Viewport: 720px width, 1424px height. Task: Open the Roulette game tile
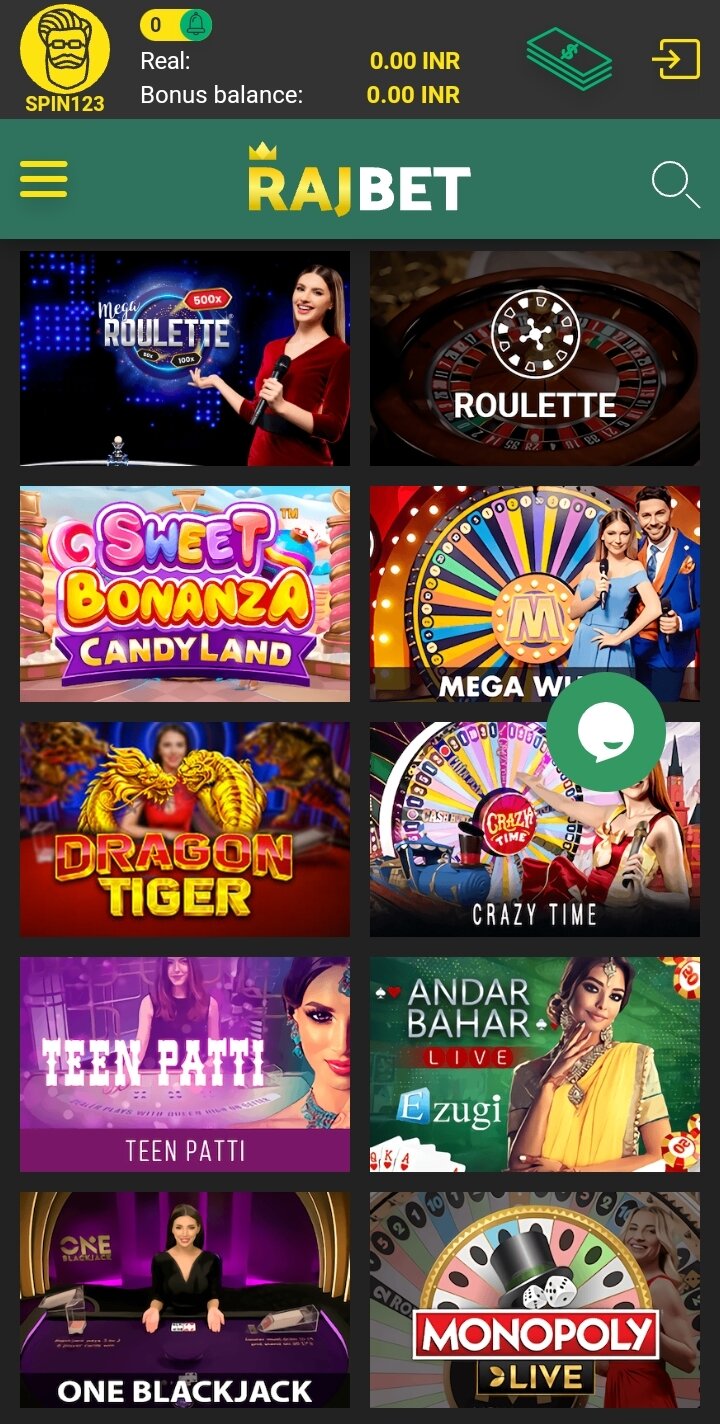(535, 358)
